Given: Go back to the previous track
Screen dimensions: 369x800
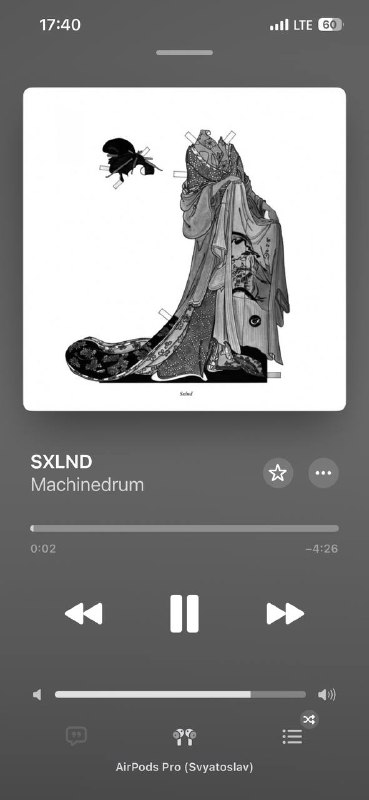Looking at the screenshot, I should pyautogui.click(x=84, y=613).
